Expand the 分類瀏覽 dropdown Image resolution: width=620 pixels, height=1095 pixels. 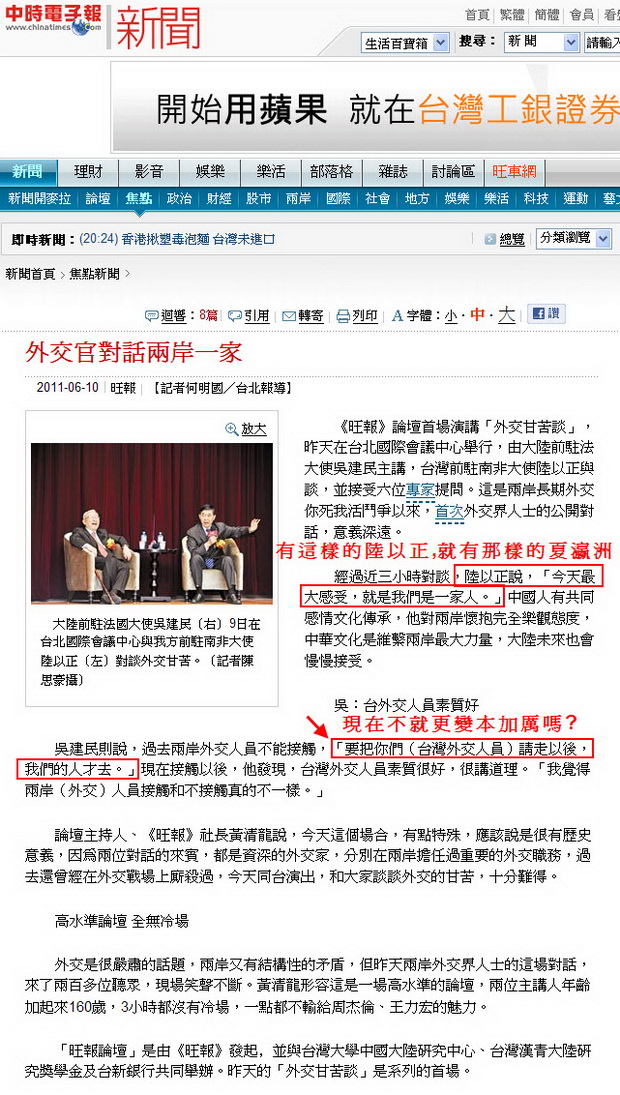[575, 239]
